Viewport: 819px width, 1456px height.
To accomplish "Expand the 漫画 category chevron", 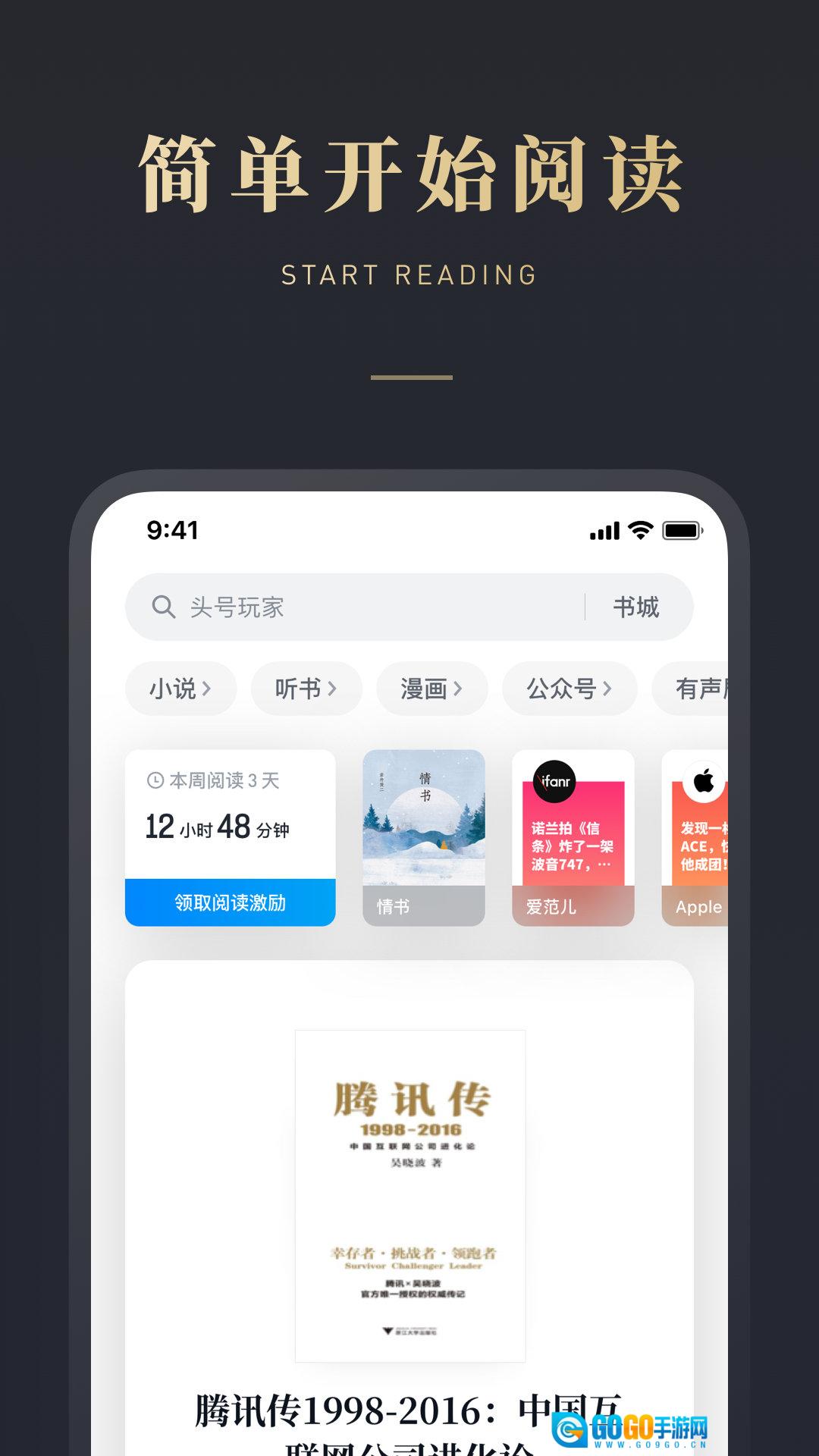I will pos(457,689).
